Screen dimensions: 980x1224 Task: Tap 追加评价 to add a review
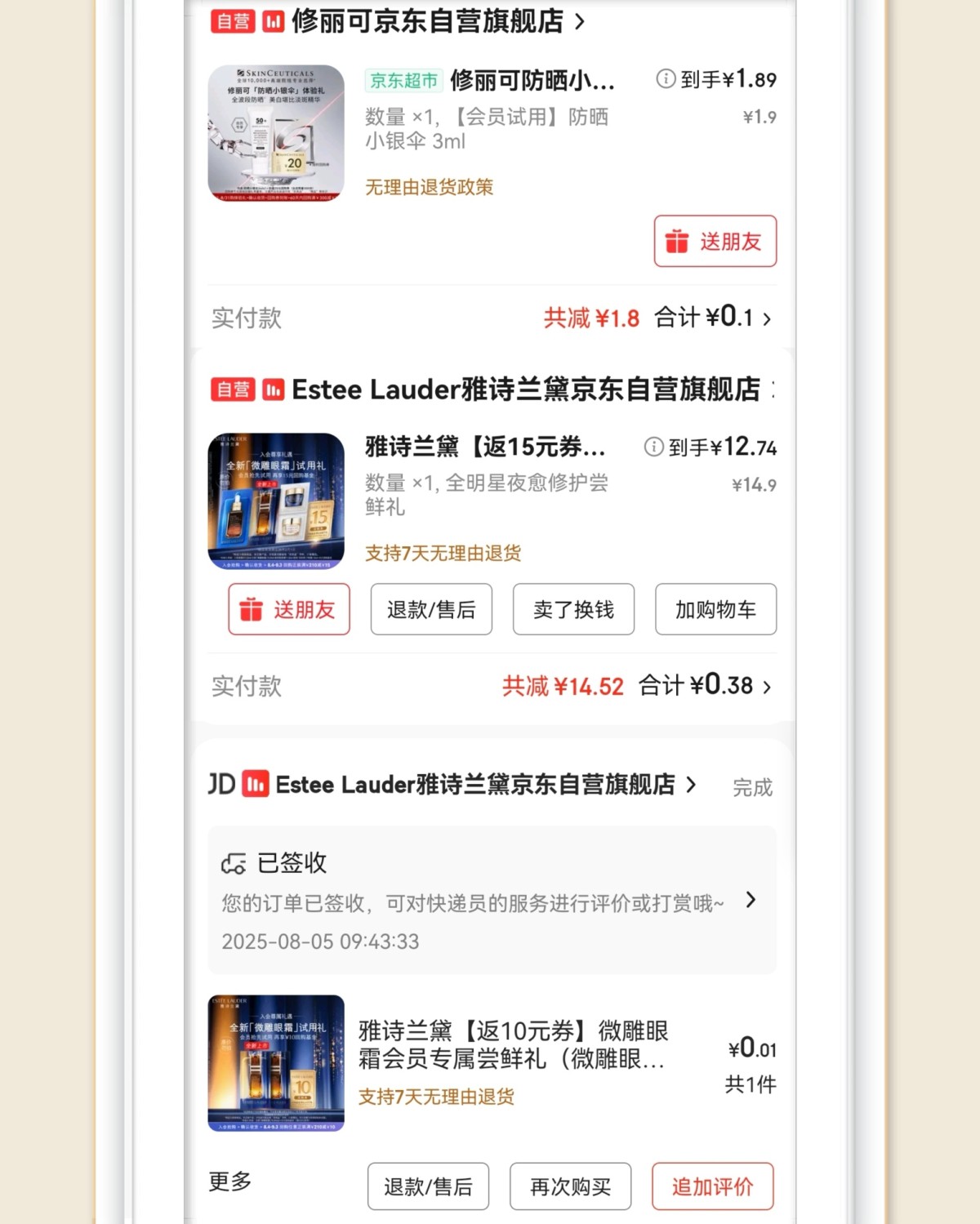pos(712,1186)
